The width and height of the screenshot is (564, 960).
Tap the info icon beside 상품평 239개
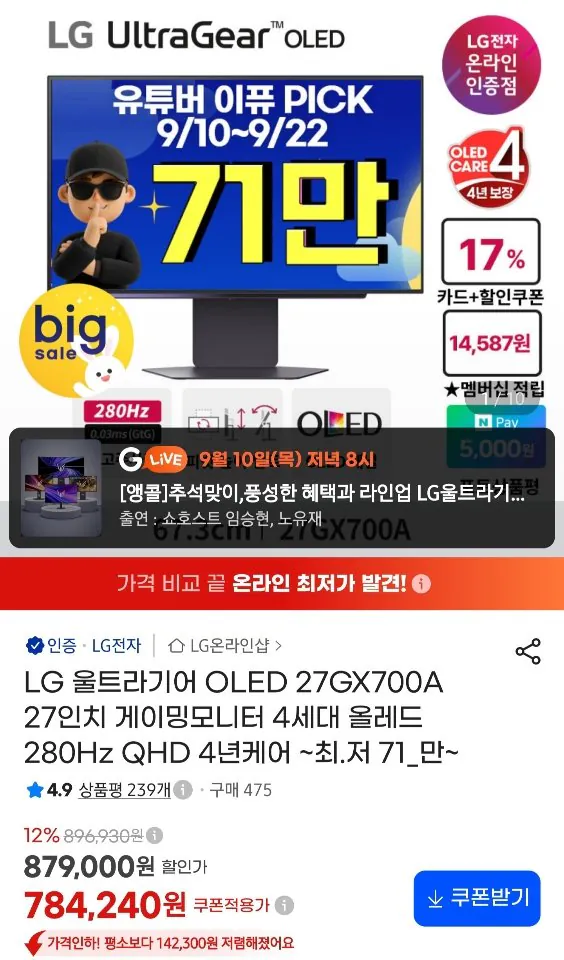tap(182, 790)
